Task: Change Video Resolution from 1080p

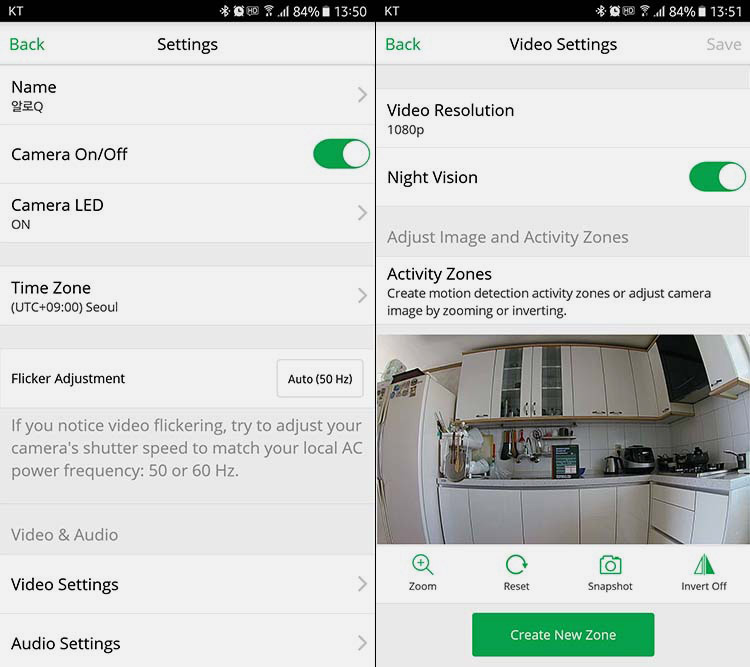Action: [x=563, y=118]
